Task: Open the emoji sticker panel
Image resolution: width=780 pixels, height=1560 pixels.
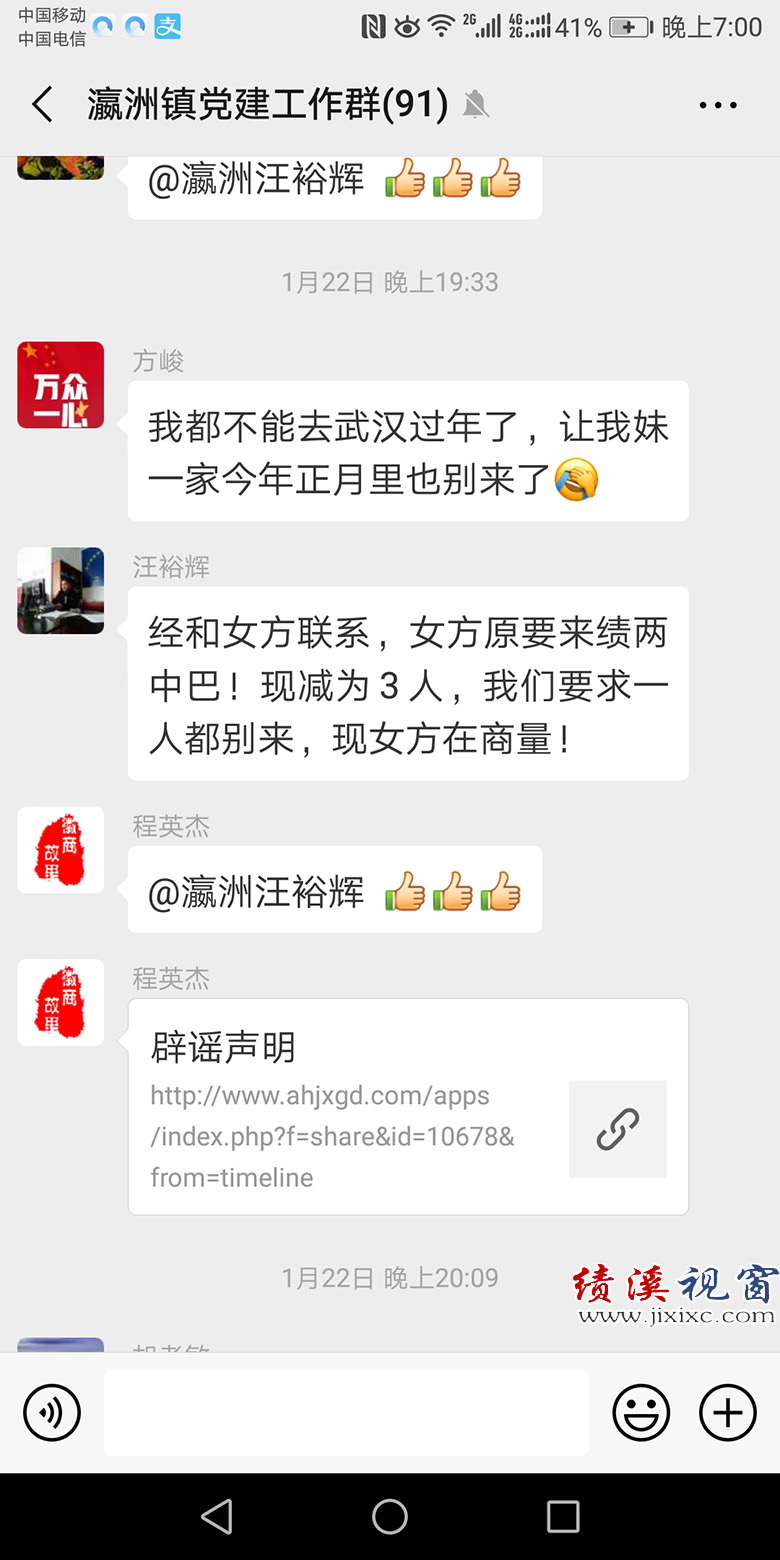Action: tap(641, 1412)
